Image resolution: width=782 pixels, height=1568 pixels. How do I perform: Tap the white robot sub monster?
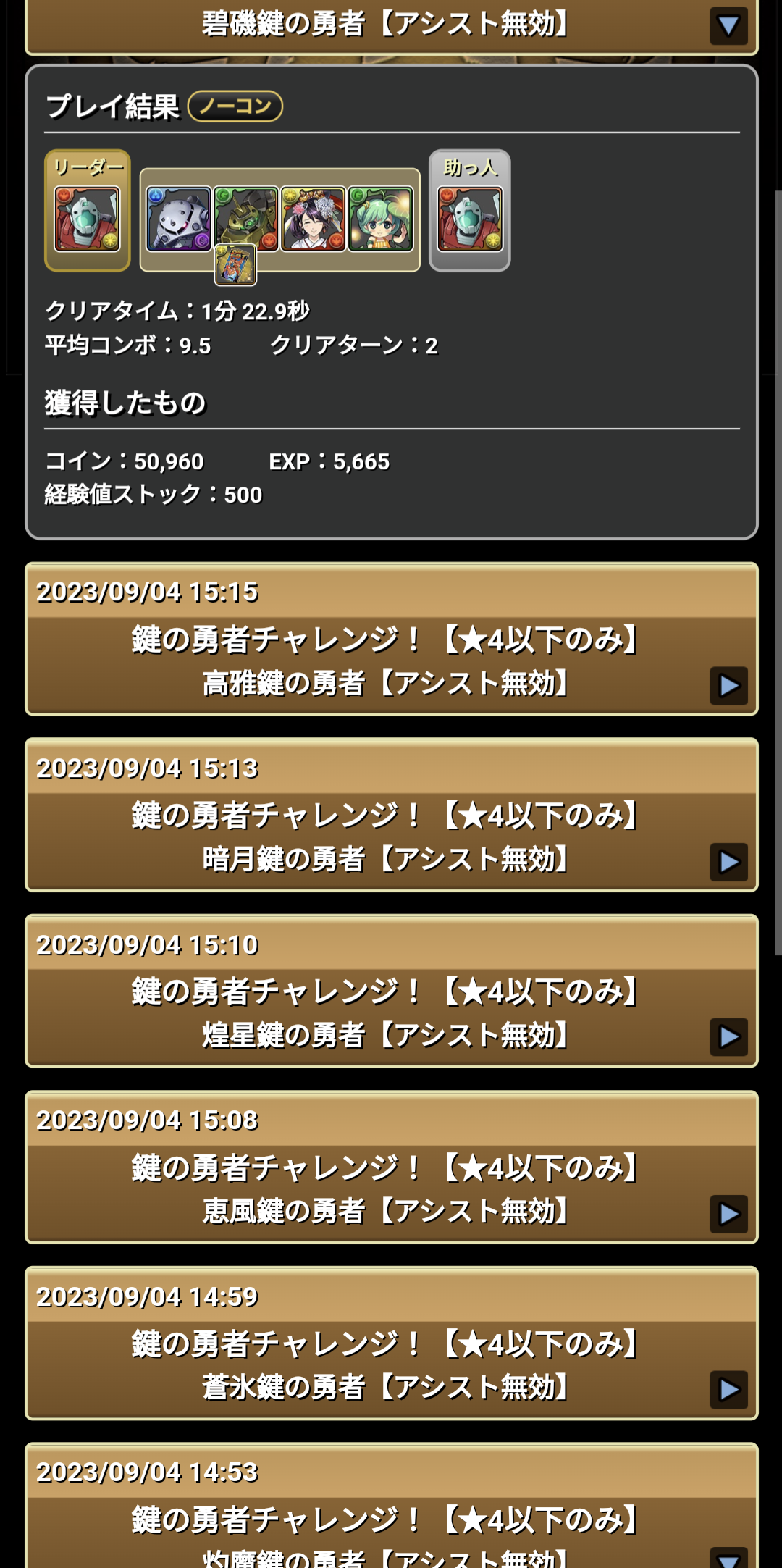pyautogui.click(x=178, y=219)
